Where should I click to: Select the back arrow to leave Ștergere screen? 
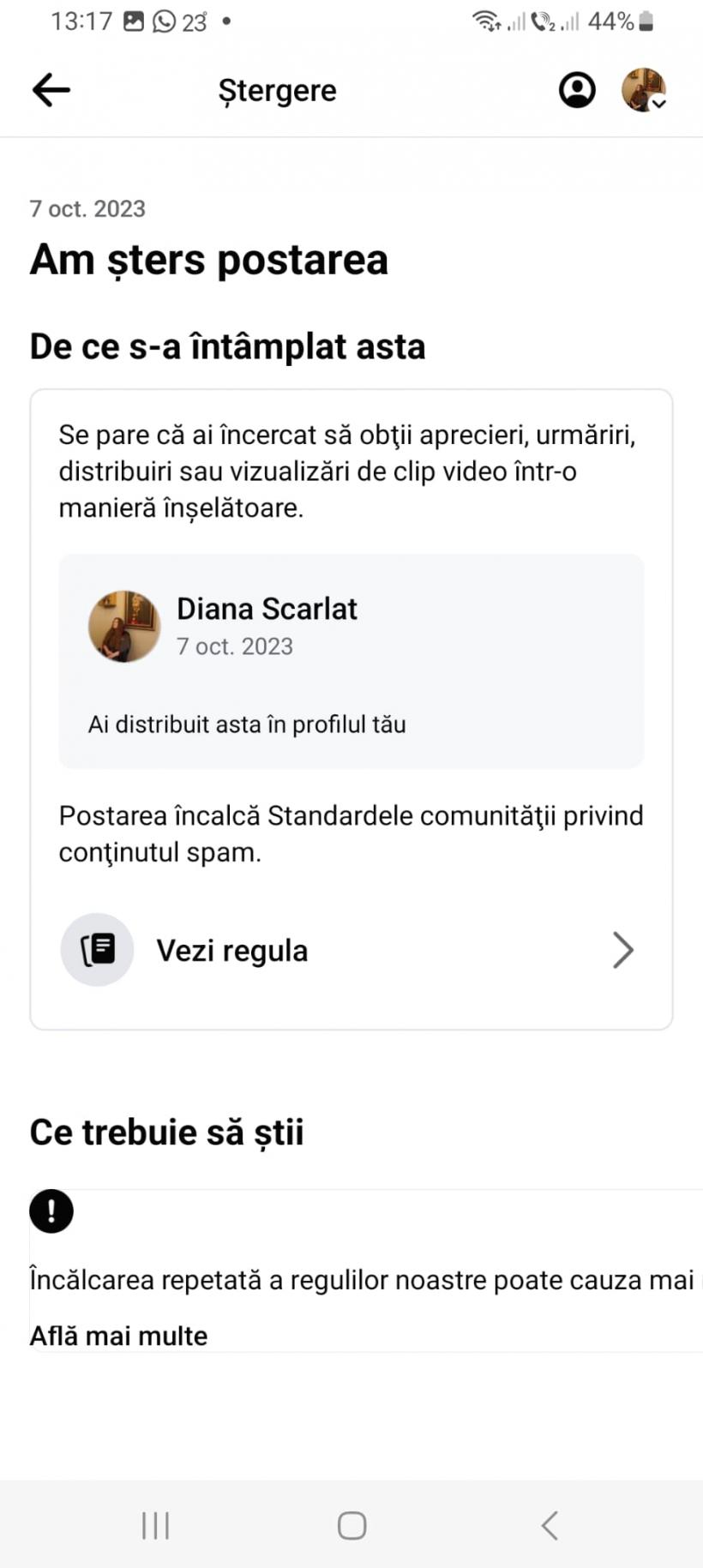click(x=51, y=89)
